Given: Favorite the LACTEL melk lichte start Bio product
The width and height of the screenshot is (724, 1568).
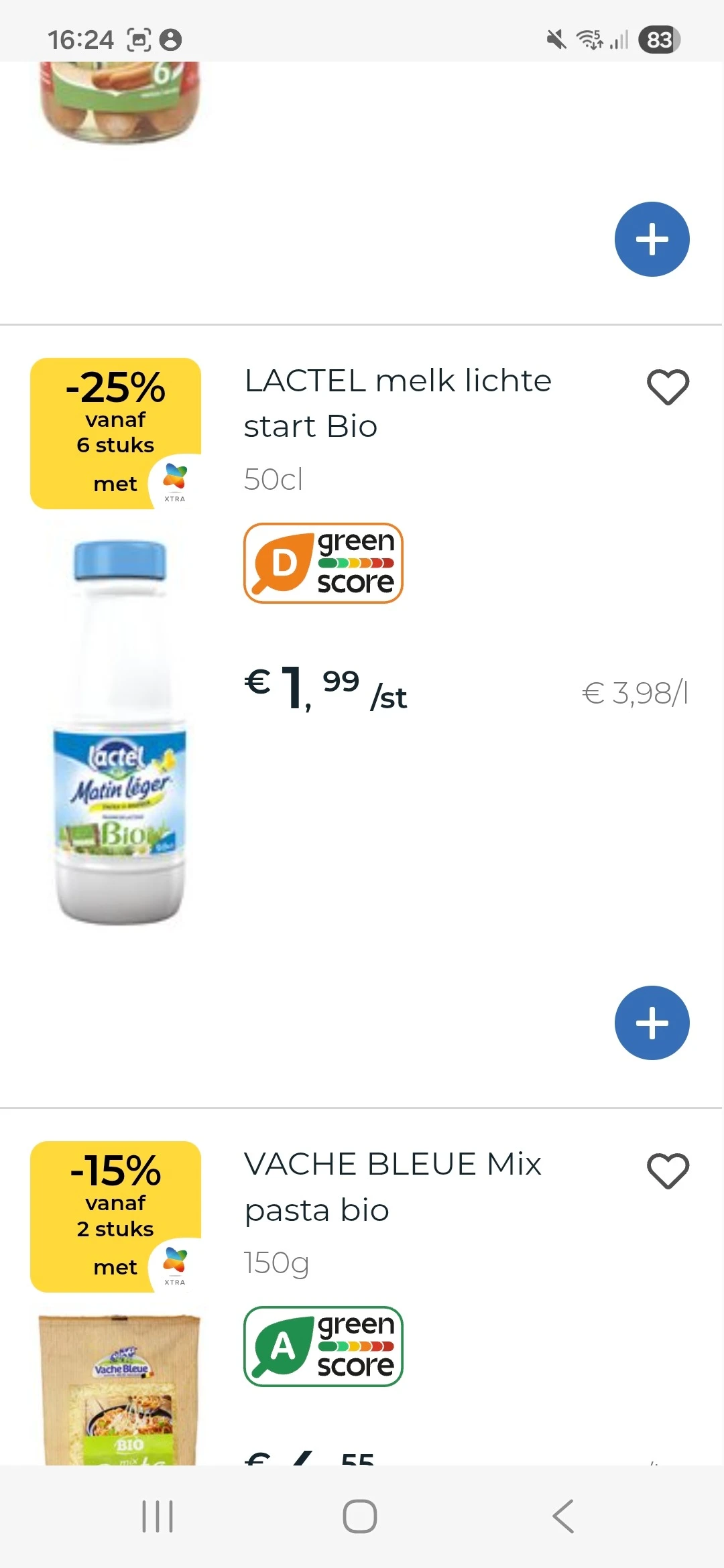Looking at the screenshot, I should pos(668,386).
